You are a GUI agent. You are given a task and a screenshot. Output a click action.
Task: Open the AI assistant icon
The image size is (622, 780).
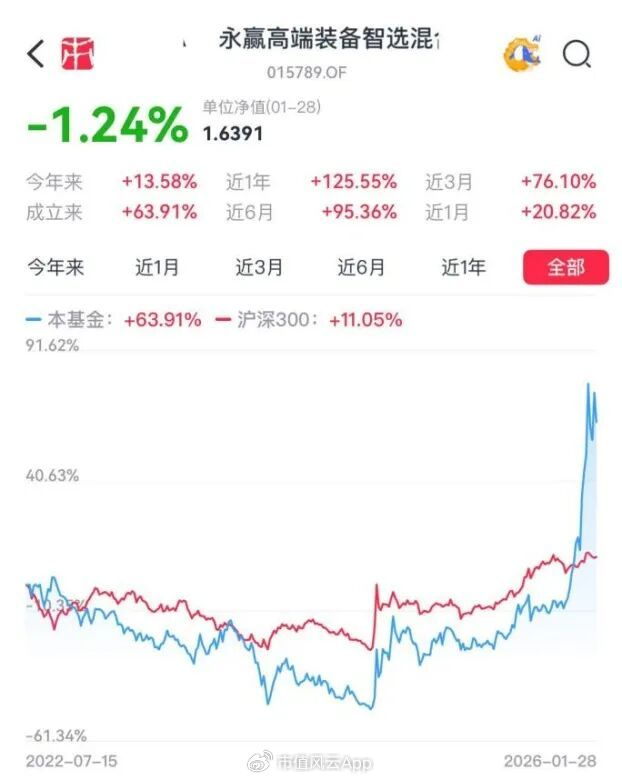coord(521,53)
